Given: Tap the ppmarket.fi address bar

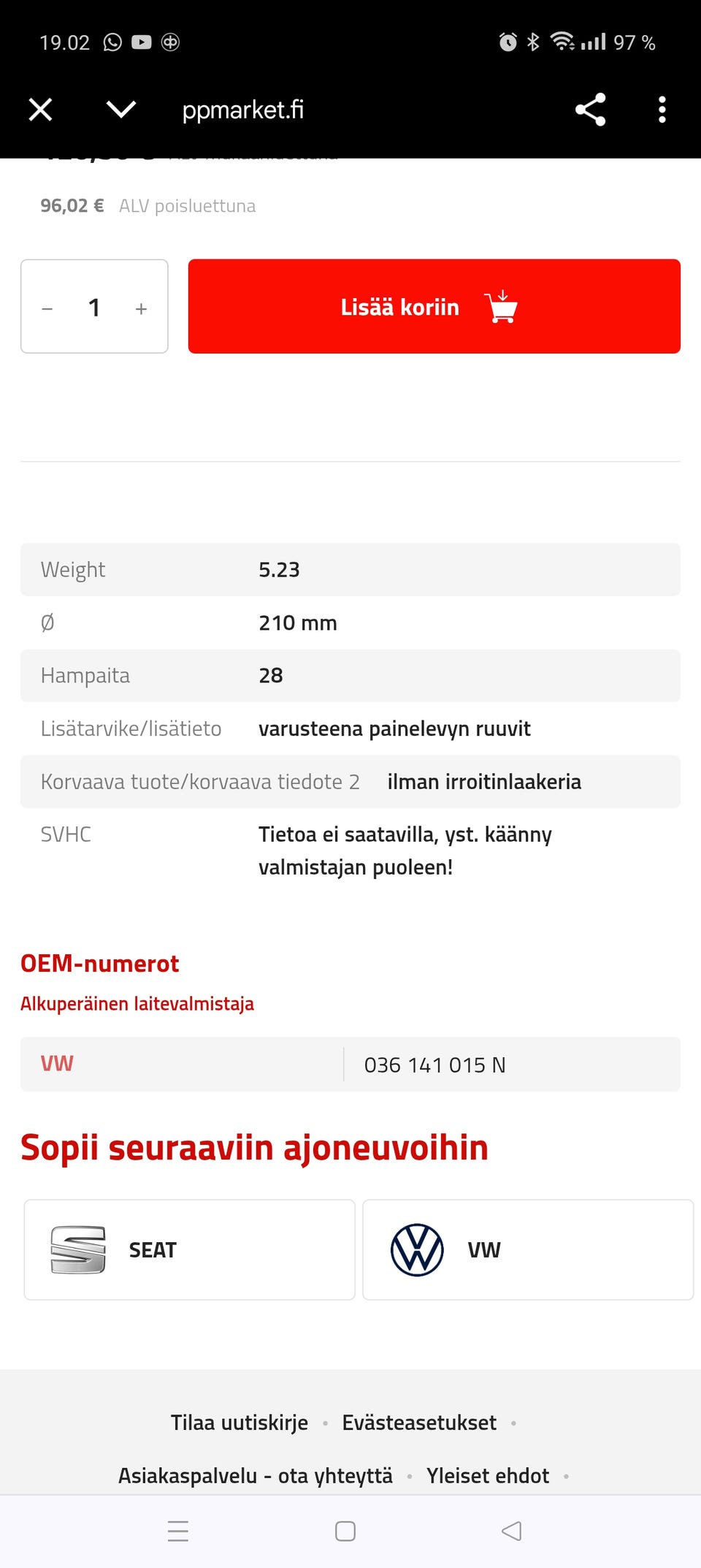Looking at the screenshot, I should [242, 110].
